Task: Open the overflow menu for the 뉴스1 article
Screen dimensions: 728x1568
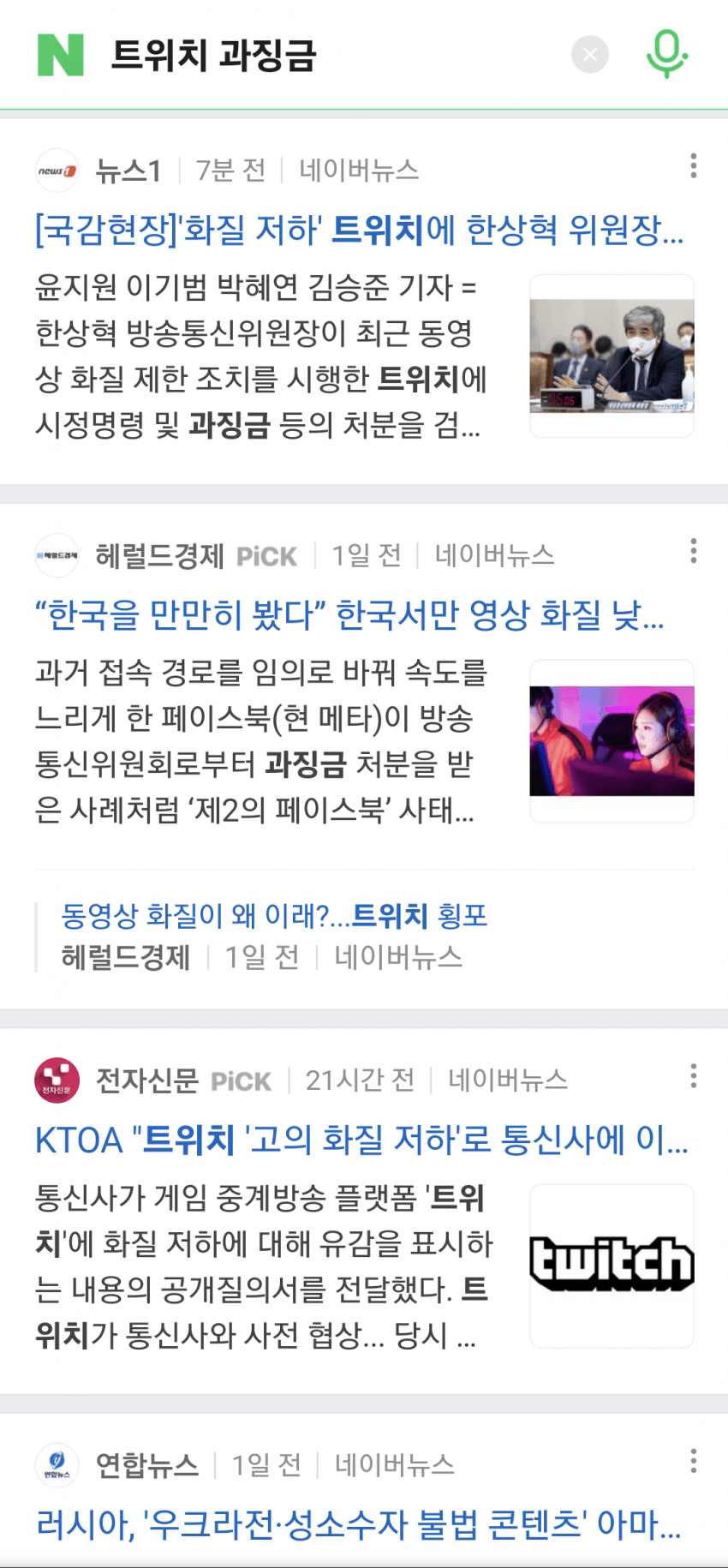Action: pos(693,166)
